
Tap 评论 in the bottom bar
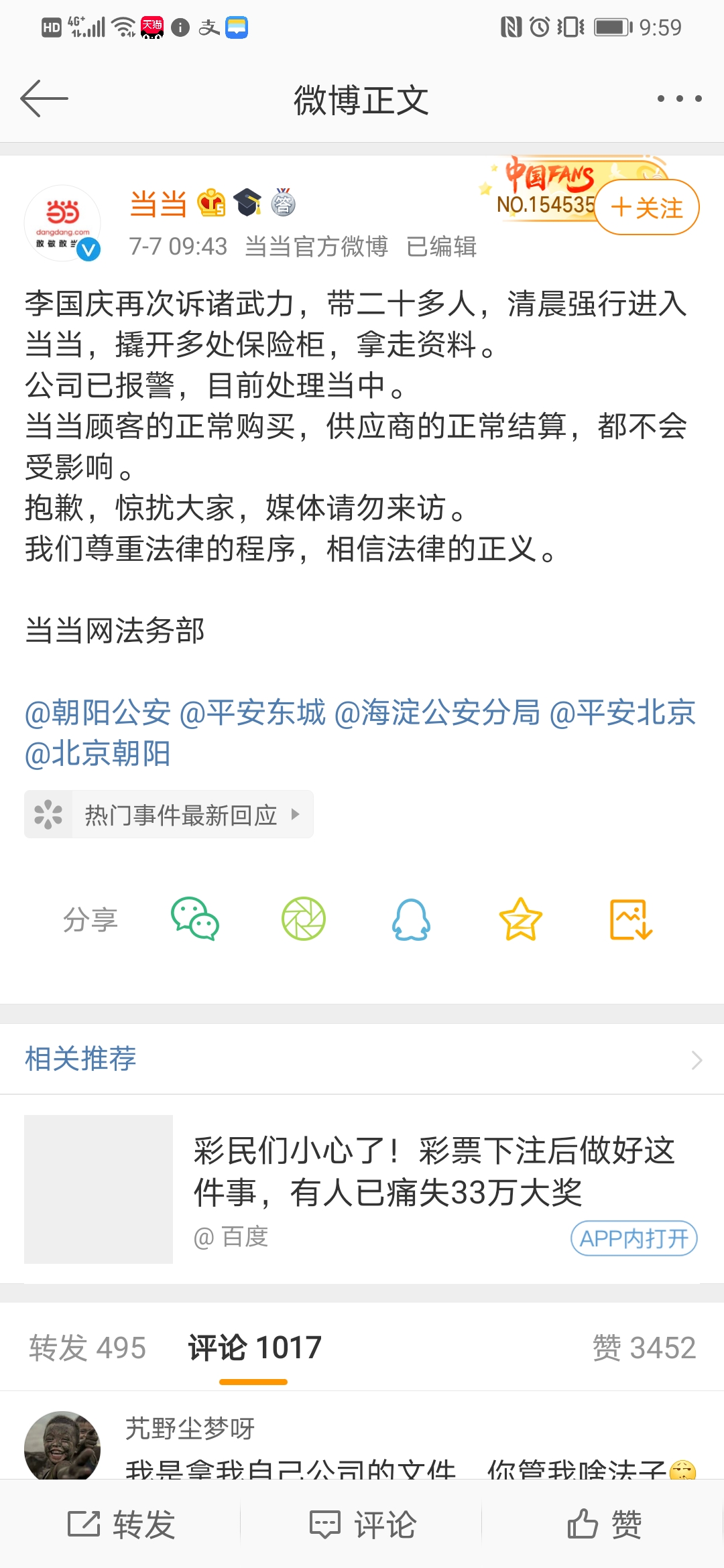pyautogui.click(x=362, y=1524)
